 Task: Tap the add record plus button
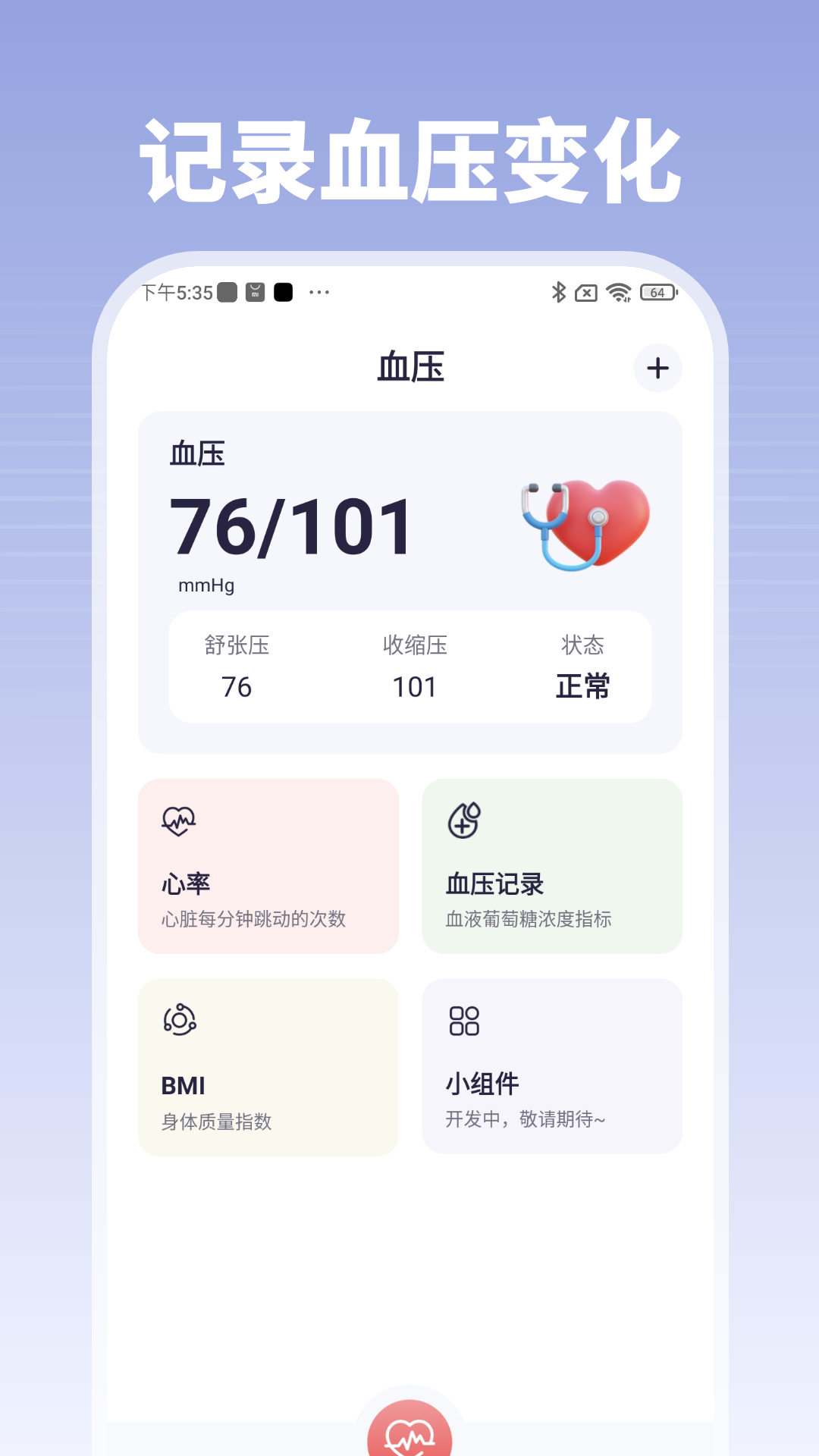coord(657,368)
